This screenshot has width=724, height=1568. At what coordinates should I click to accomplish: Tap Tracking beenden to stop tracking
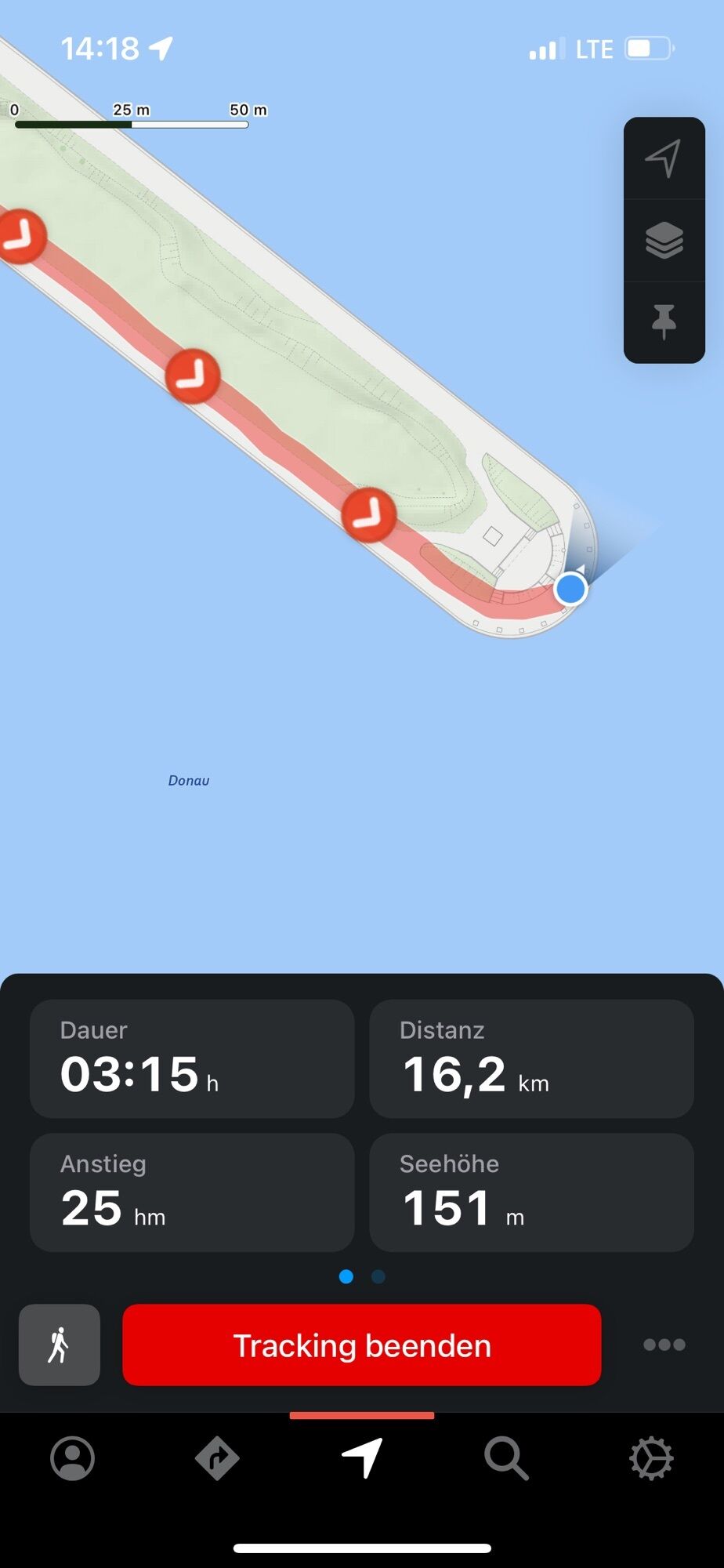[x=362, y=1345]
